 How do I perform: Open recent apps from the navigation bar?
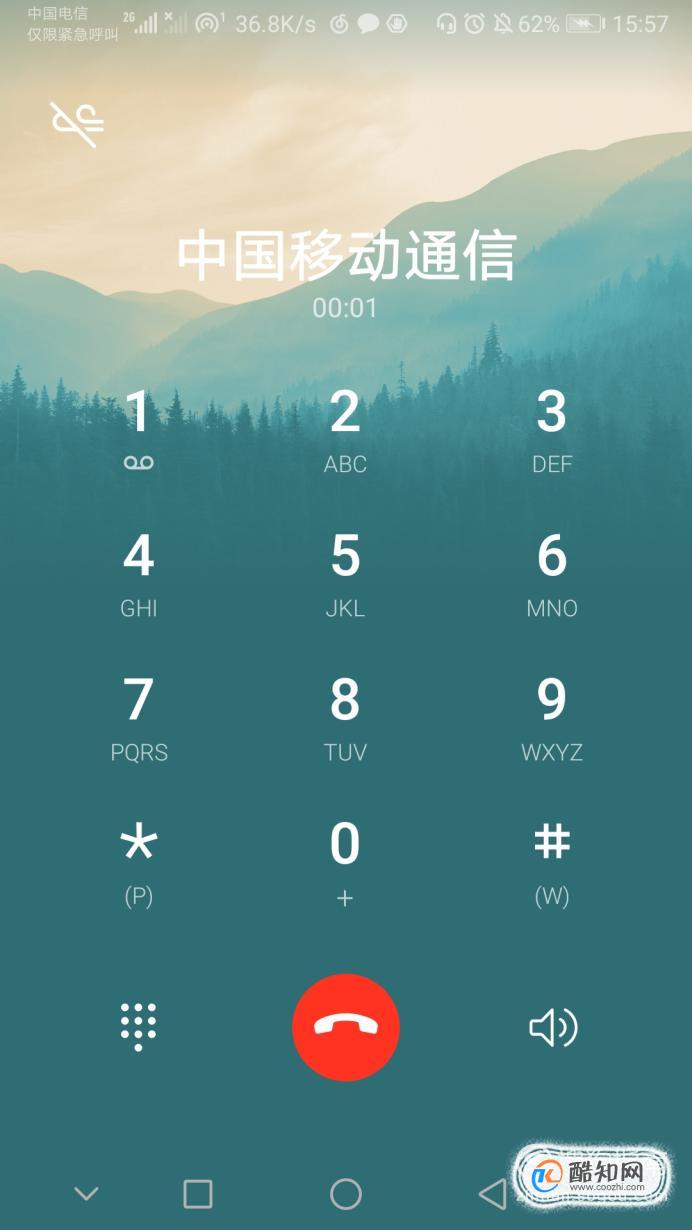[198, 1193]
